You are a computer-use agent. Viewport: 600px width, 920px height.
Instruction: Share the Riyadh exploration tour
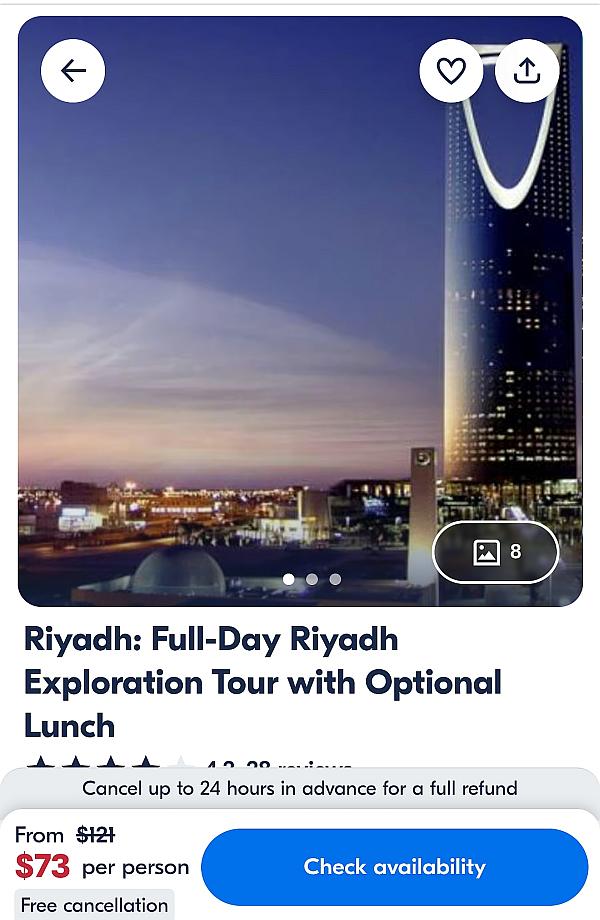click(527, 70)
